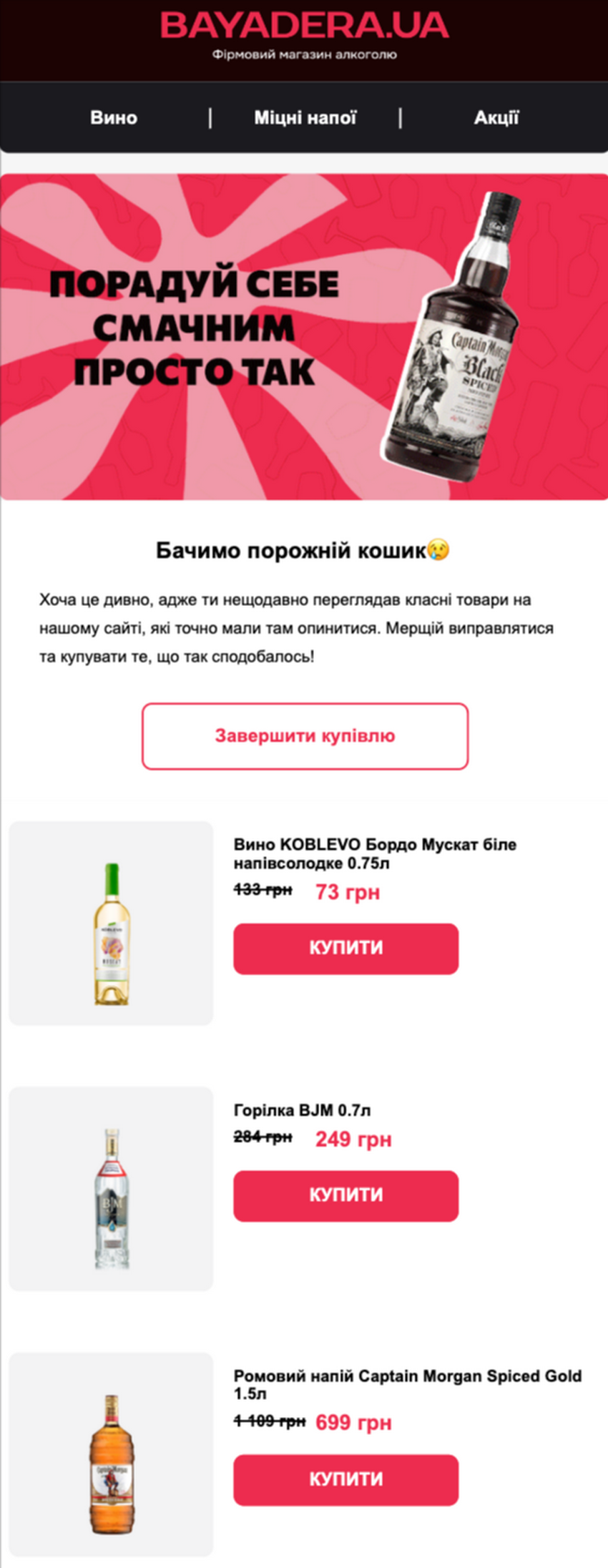Image resolution: width=608 pixels, height=1568 pixels.
Task: Open the Вино category link
Action: click(x=114, y=118)
